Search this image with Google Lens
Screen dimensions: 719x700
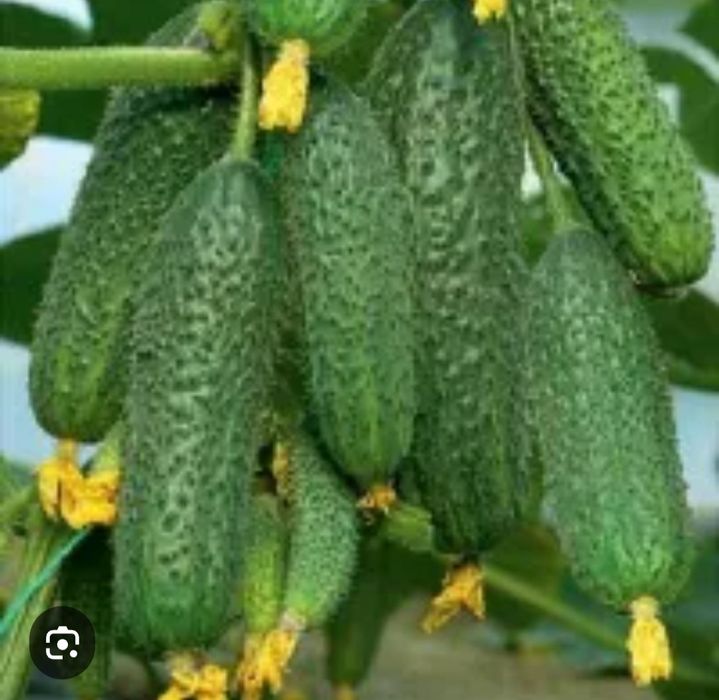[x=62, y=643]
